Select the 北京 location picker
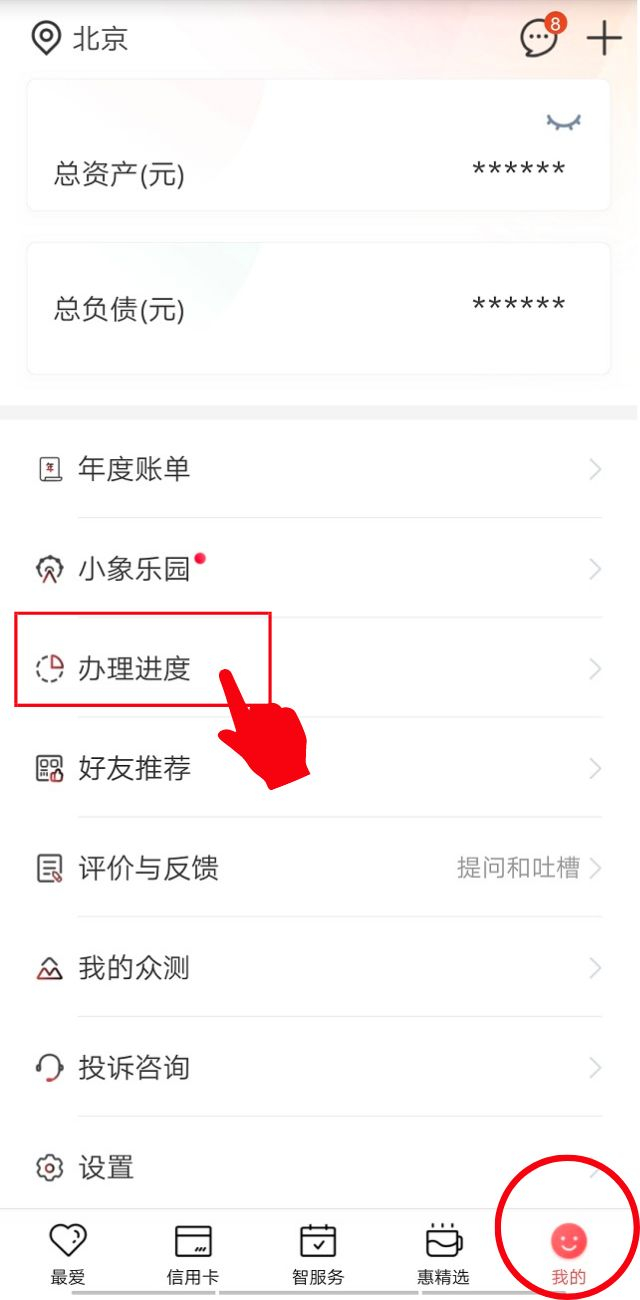640x1300 pixels. tap(80, 39)
